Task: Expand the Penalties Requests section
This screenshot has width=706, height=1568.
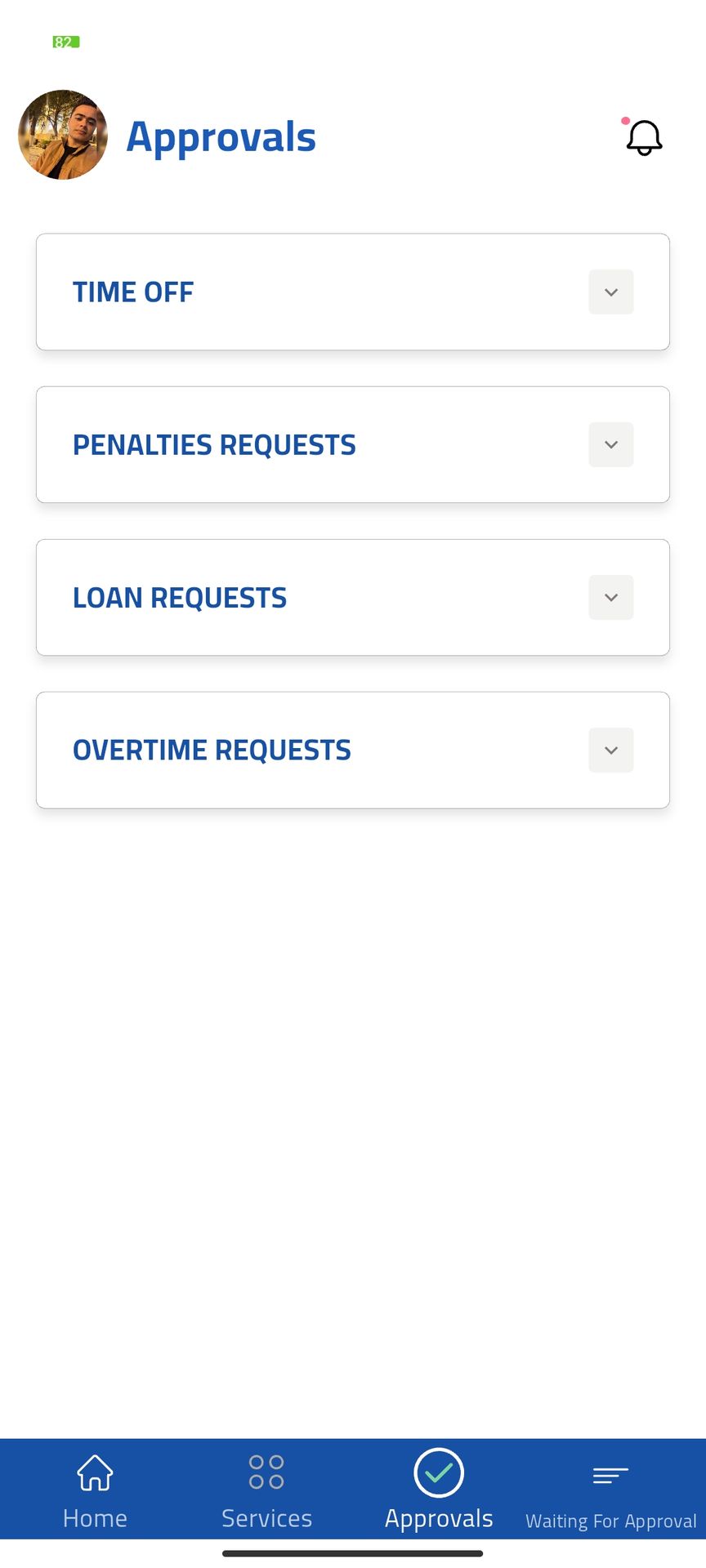Action: (x=610, y=444)
